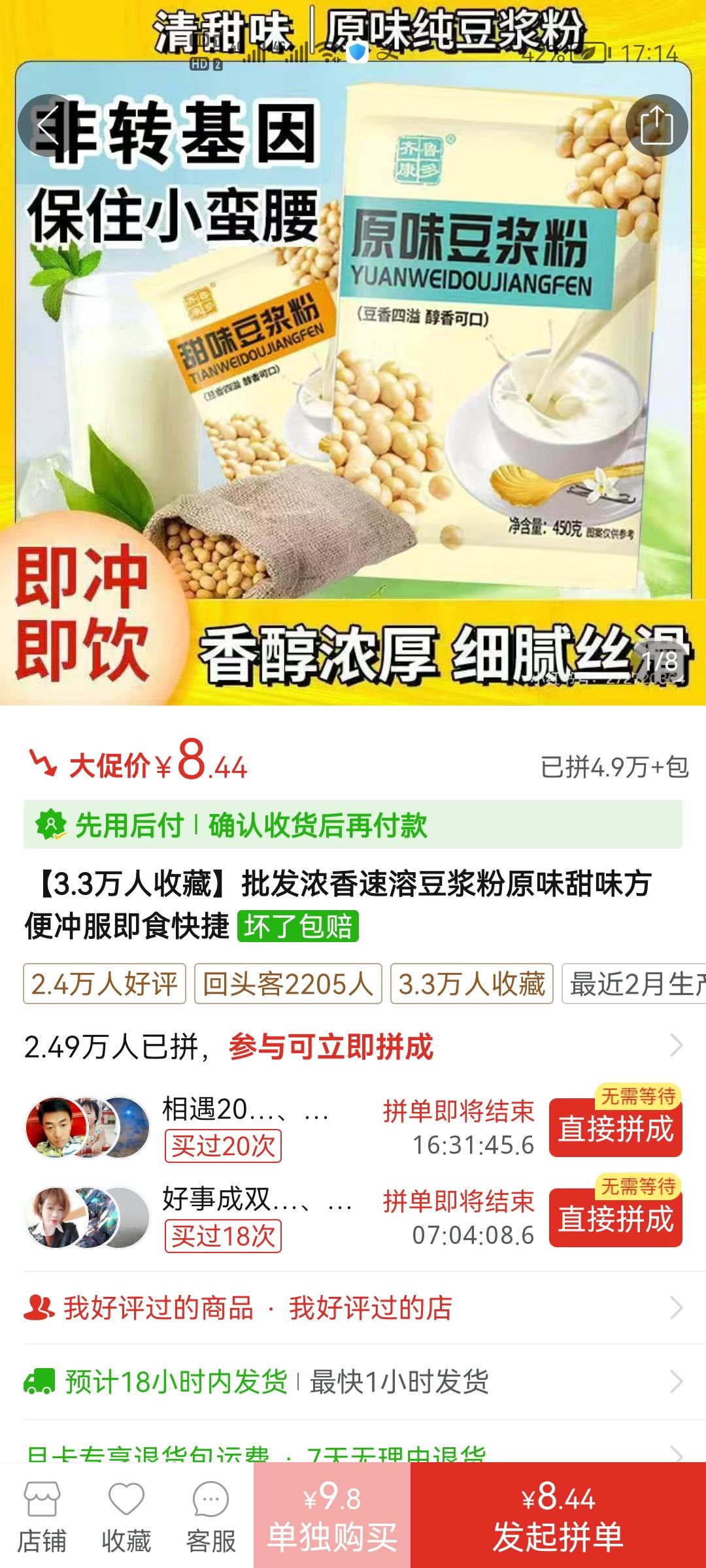
Task: Choose 单独购买 at ¥9.8
Action: 332,1516
